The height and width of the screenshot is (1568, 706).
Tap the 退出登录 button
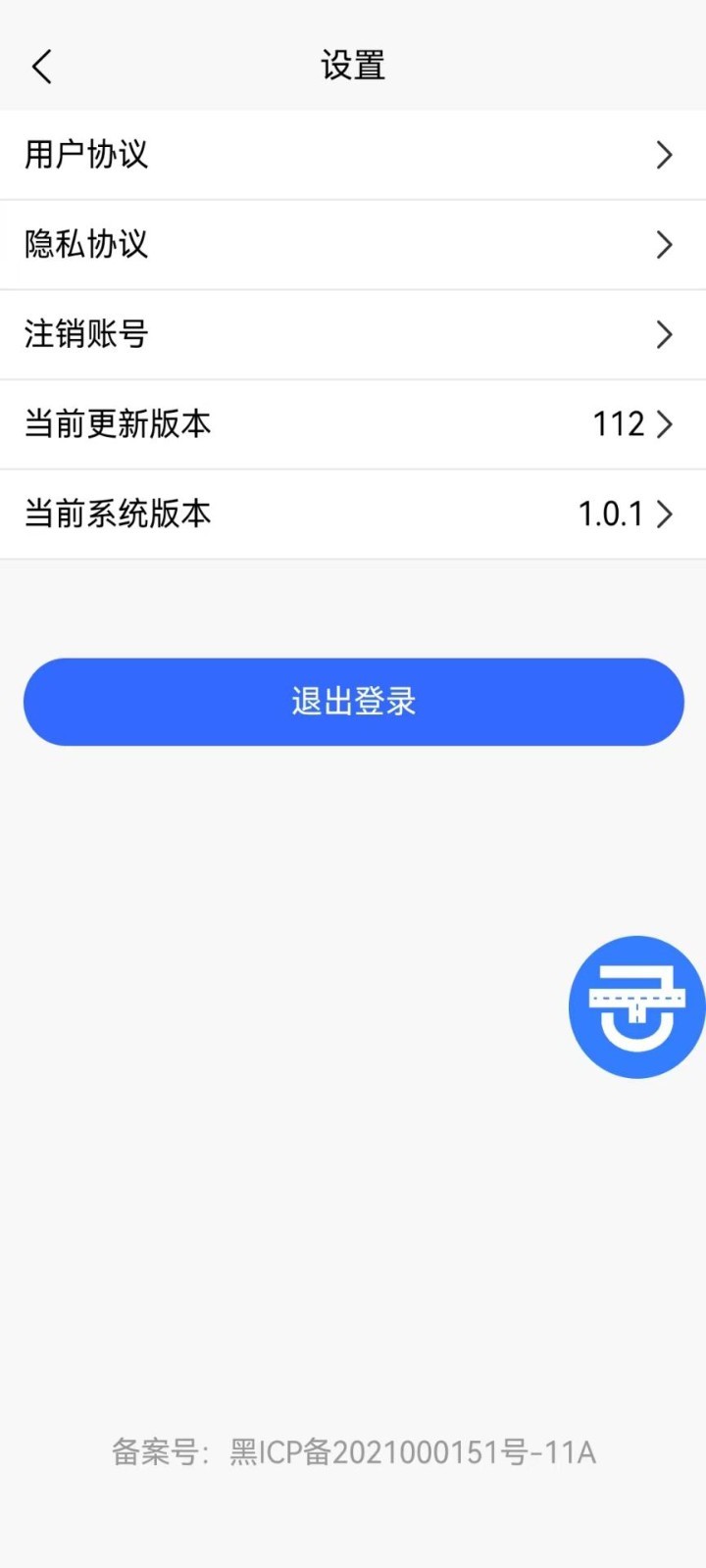(353, 702)
